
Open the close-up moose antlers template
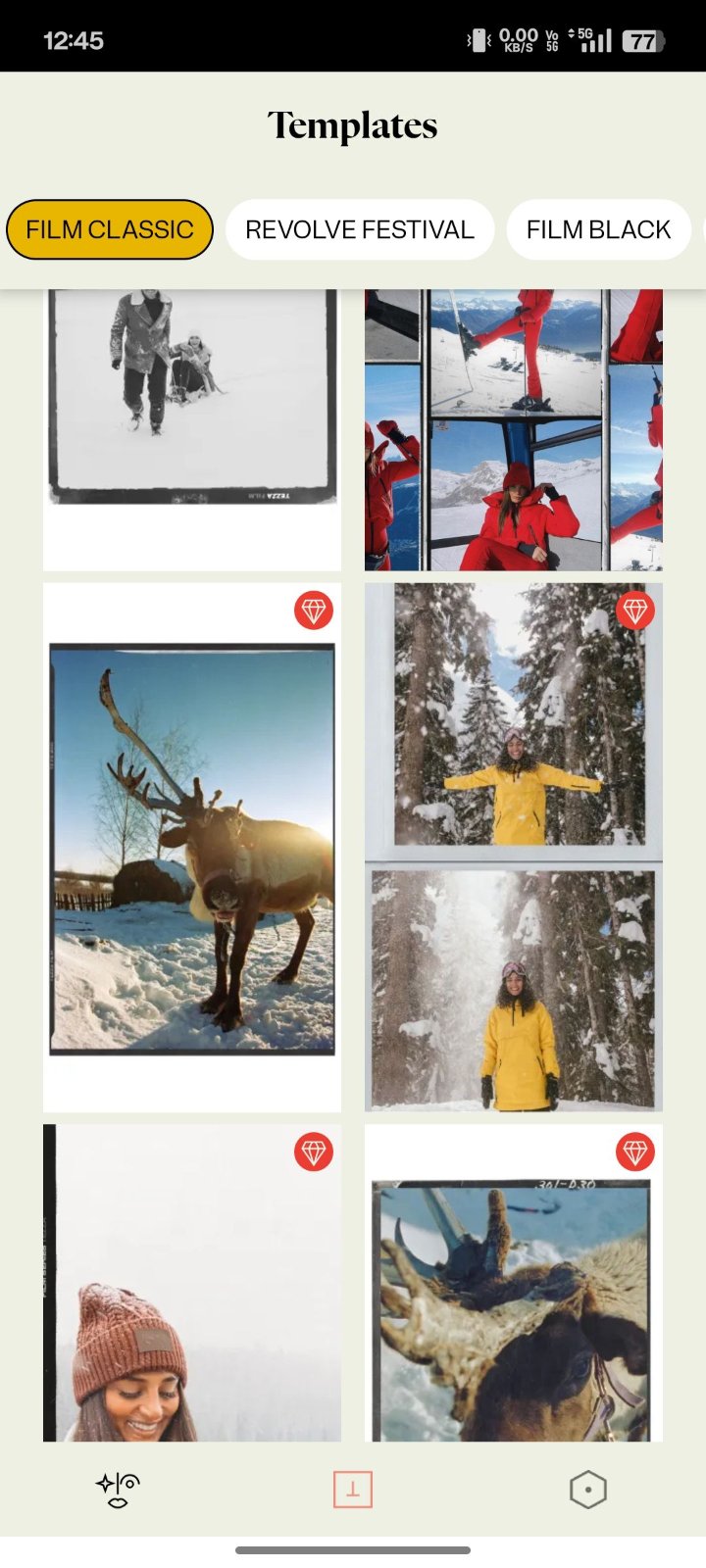[x=514, y=1284]
